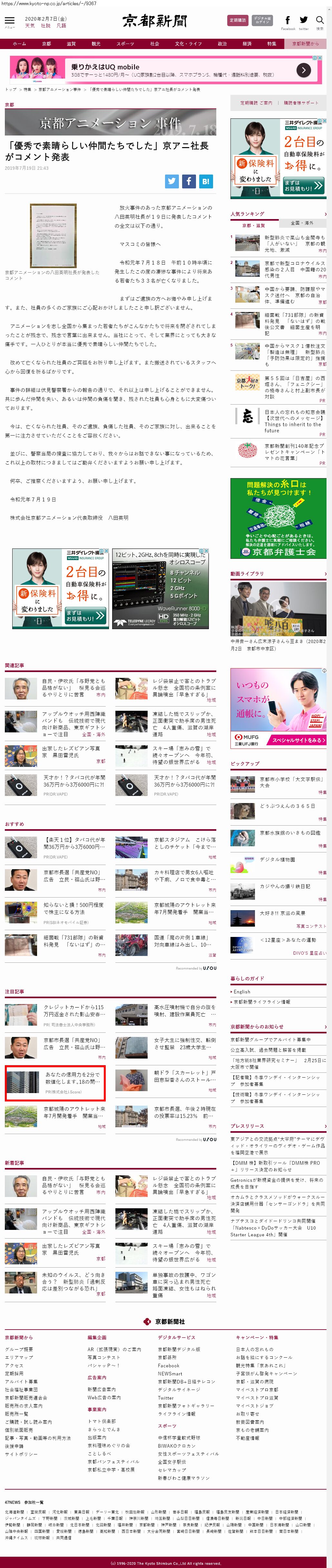The height and width of the screenshot is (1568, 332).
Task: Open 京都アニメーション事件 breadcrumb link
Action: point(59,89)
